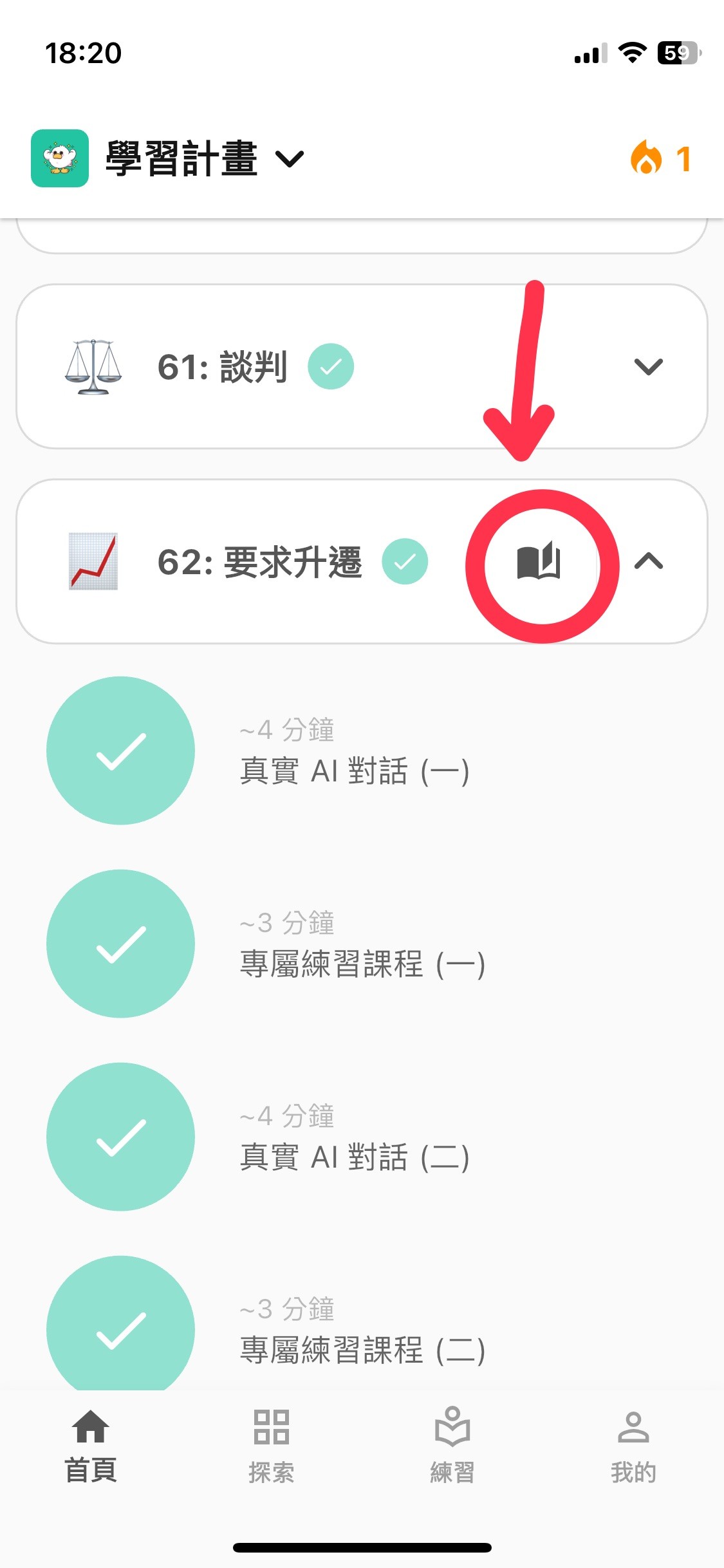Tap the streak count showing 1
This screenshot has width=724, height=1568.
[x=683, y=159]
